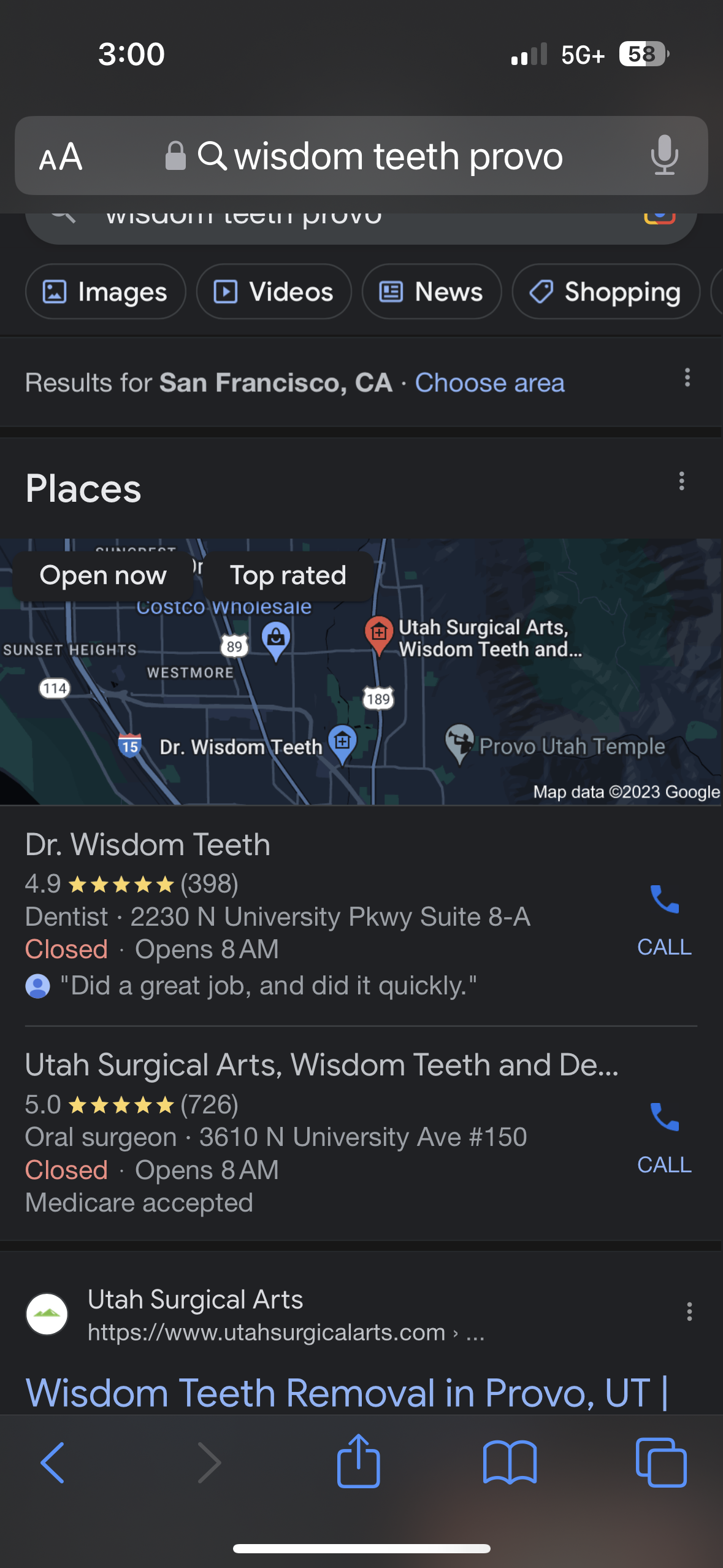The width and height of the screenshot is (723, 1568).
Task: Open options for utahsurgicalarts.com result
Action: pyautogui.click(x=689, y=1312)
